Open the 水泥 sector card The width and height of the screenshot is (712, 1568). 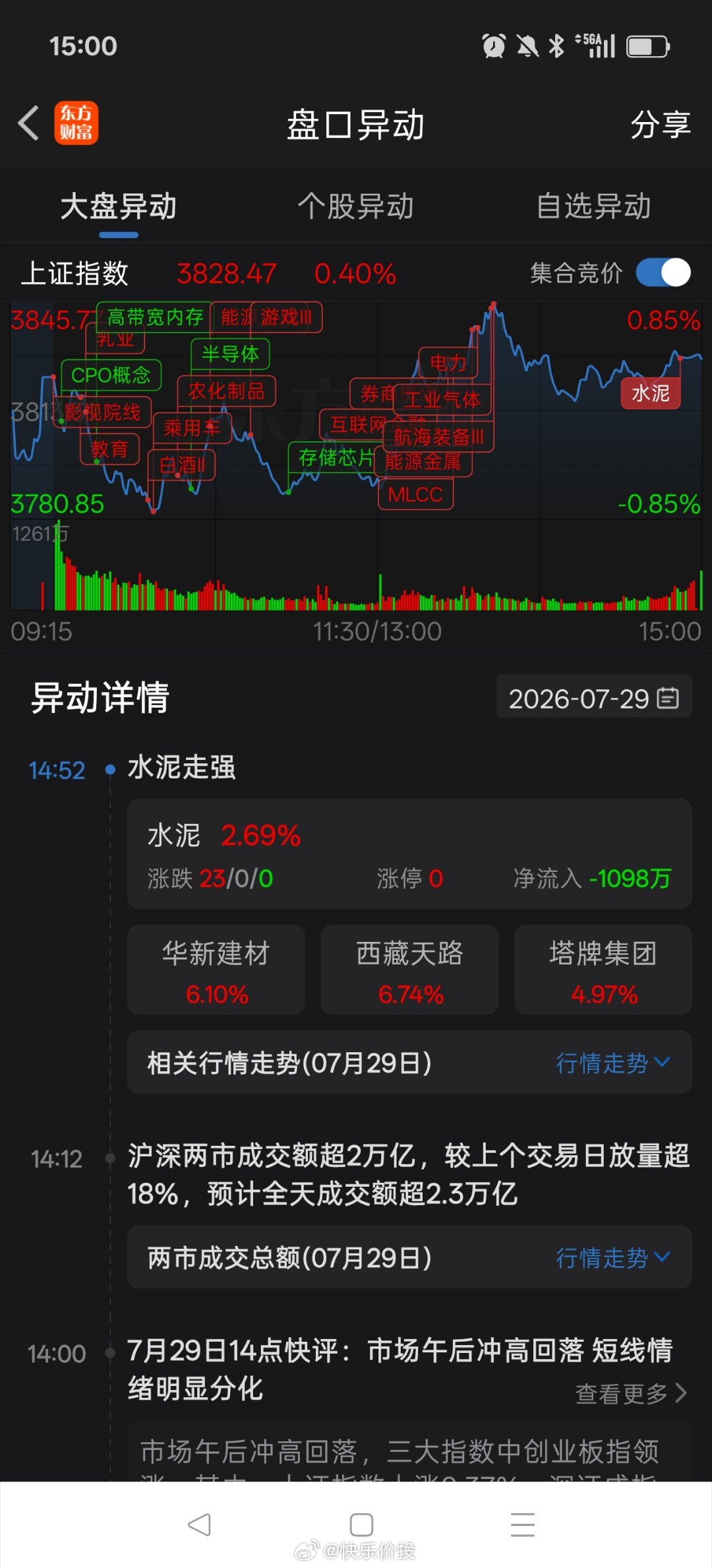409,854
